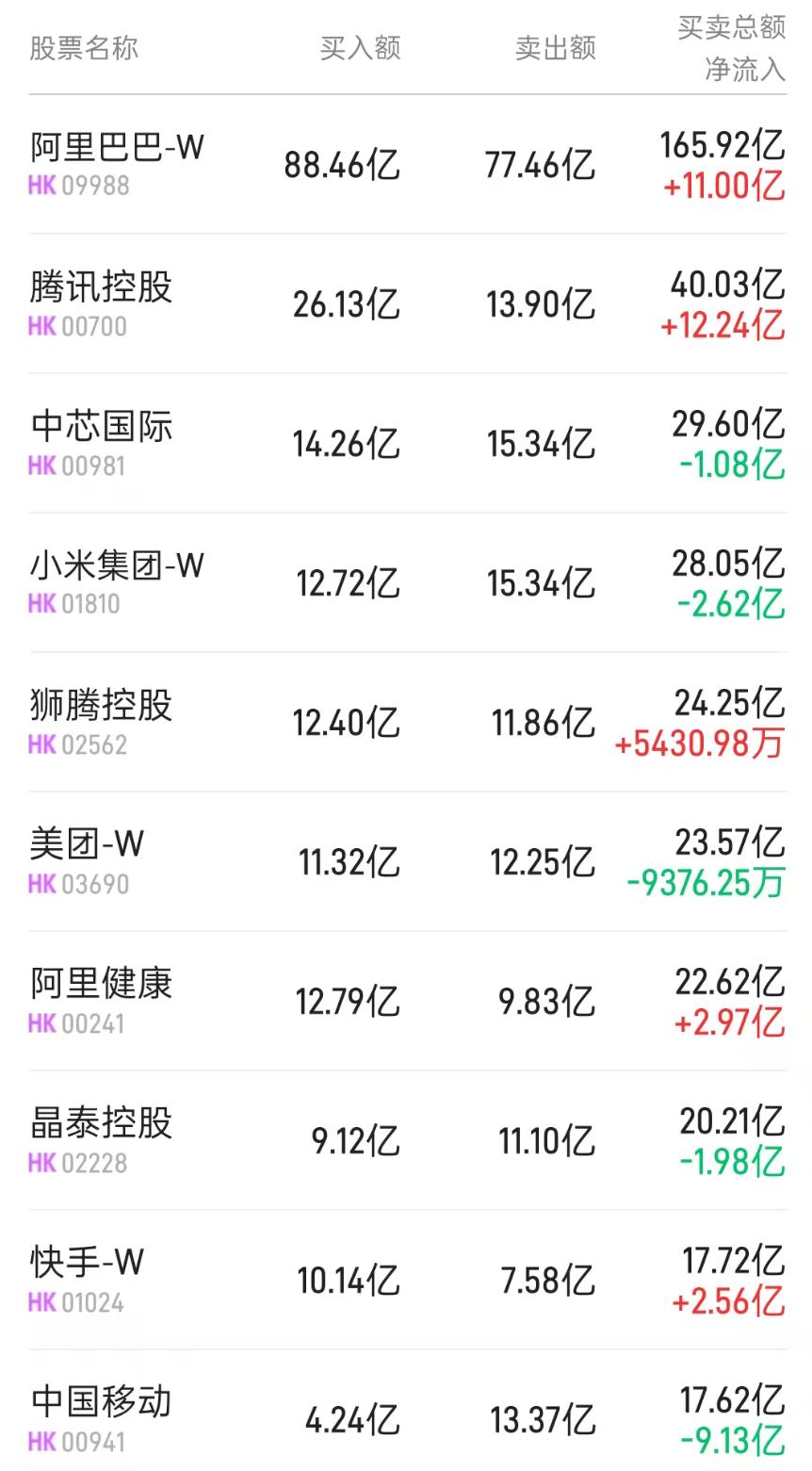Screen dimensions: 812x1471
Task: View the 阿里健康 stock details
Action: (x=100, y=985)
